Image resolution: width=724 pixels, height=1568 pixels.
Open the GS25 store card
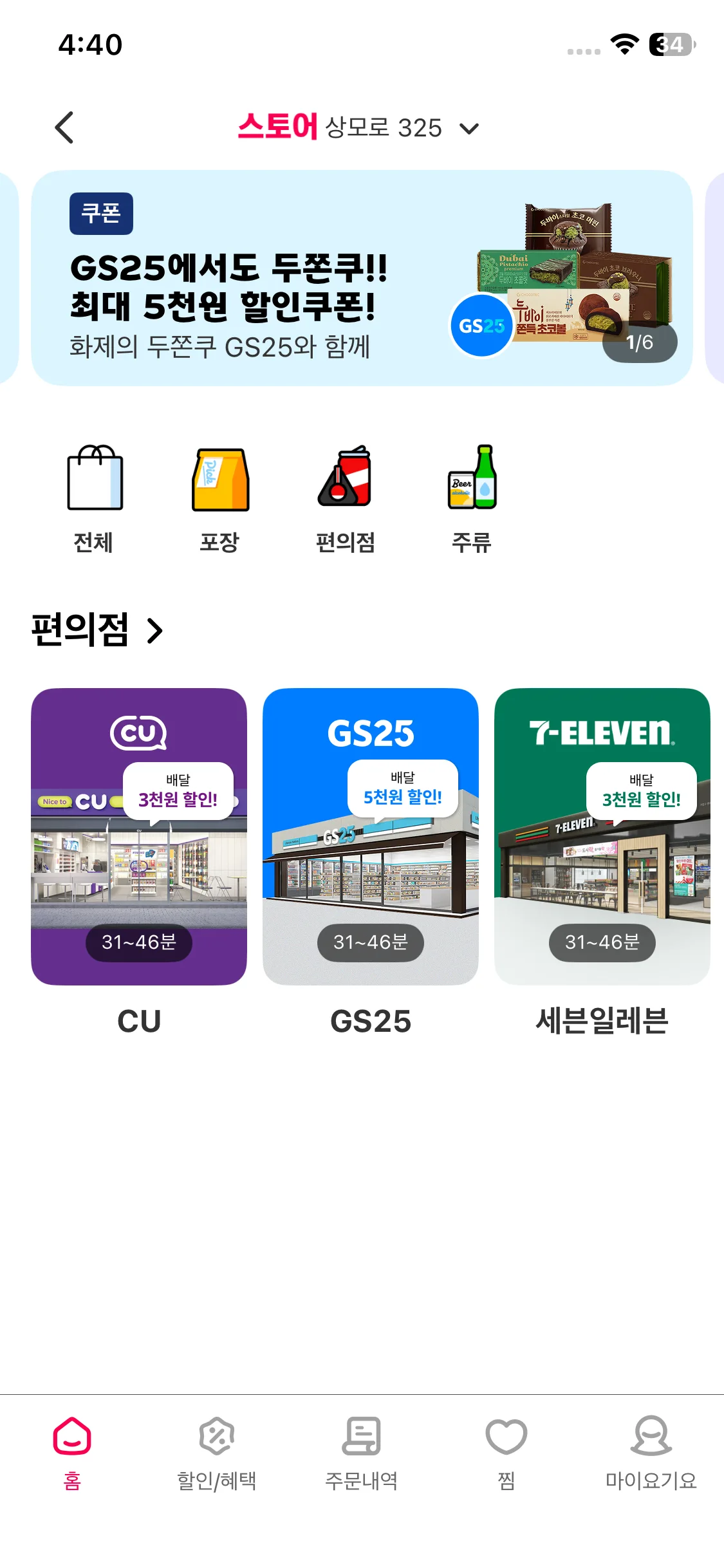371,837
